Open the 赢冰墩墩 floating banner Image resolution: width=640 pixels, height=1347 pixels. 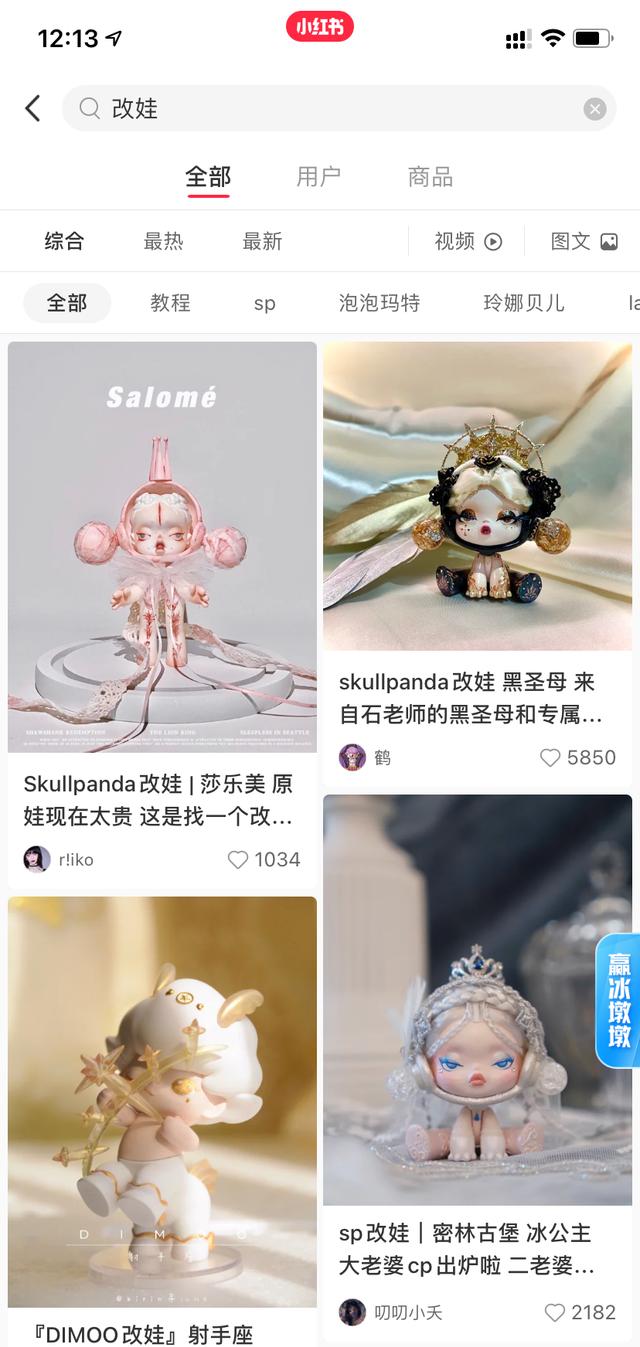pyautogui.click(x=619, y=1002)
